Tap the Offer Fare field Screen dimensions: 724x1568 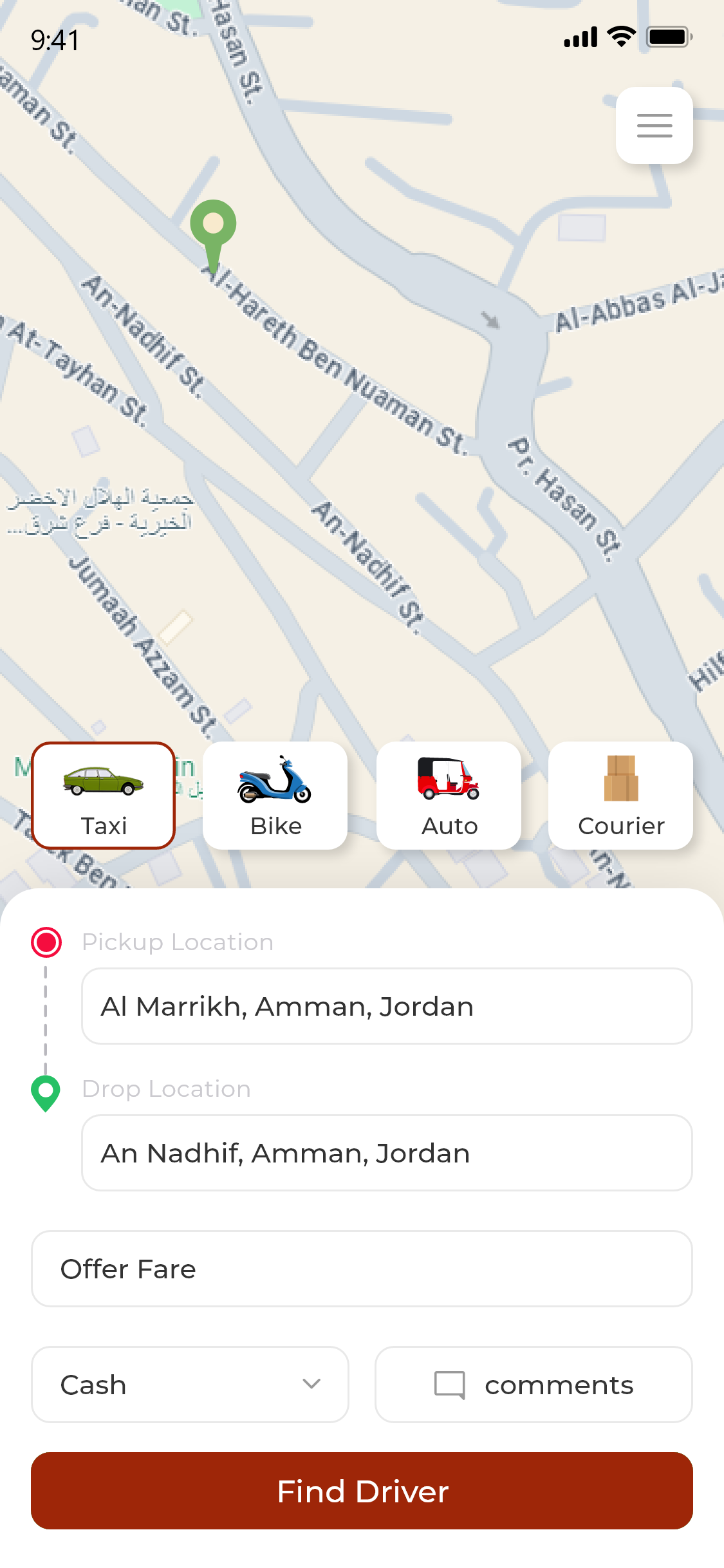tap(362, 1269)
